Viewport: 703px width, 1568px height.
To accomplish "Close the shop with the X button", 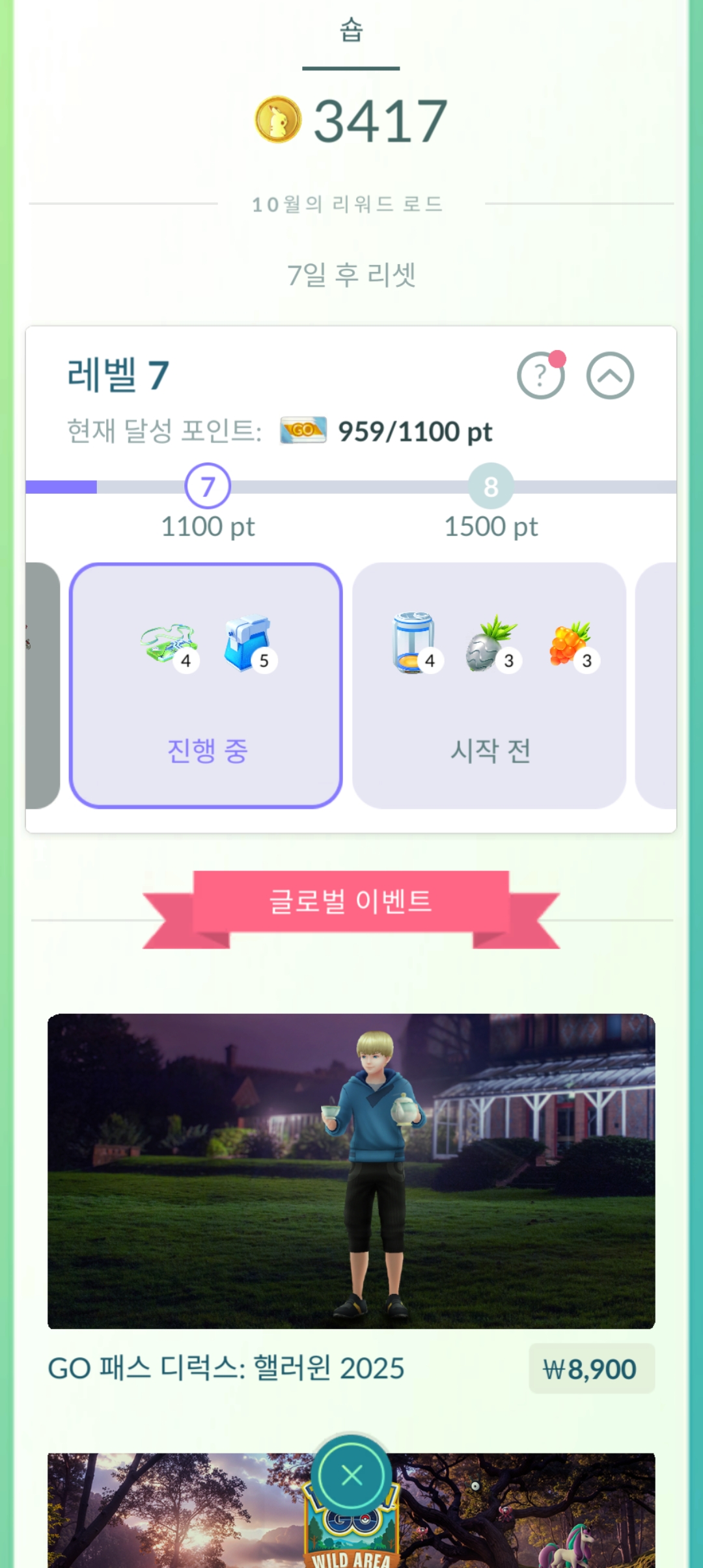I will point(351,1475).
